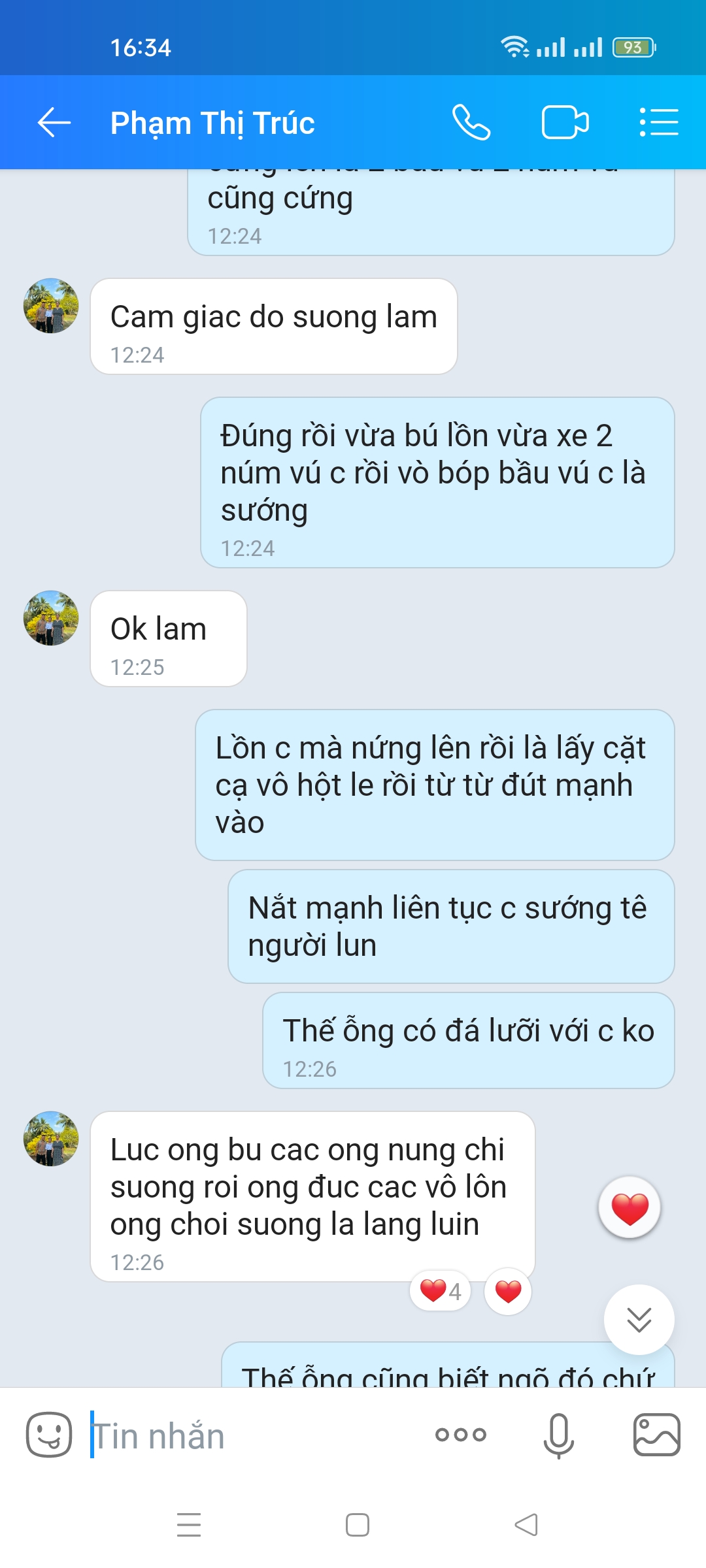Open the contact's avatar beside "Ok lam"
The height and width of the screenshot is (1568, 706).
point(51,618)
